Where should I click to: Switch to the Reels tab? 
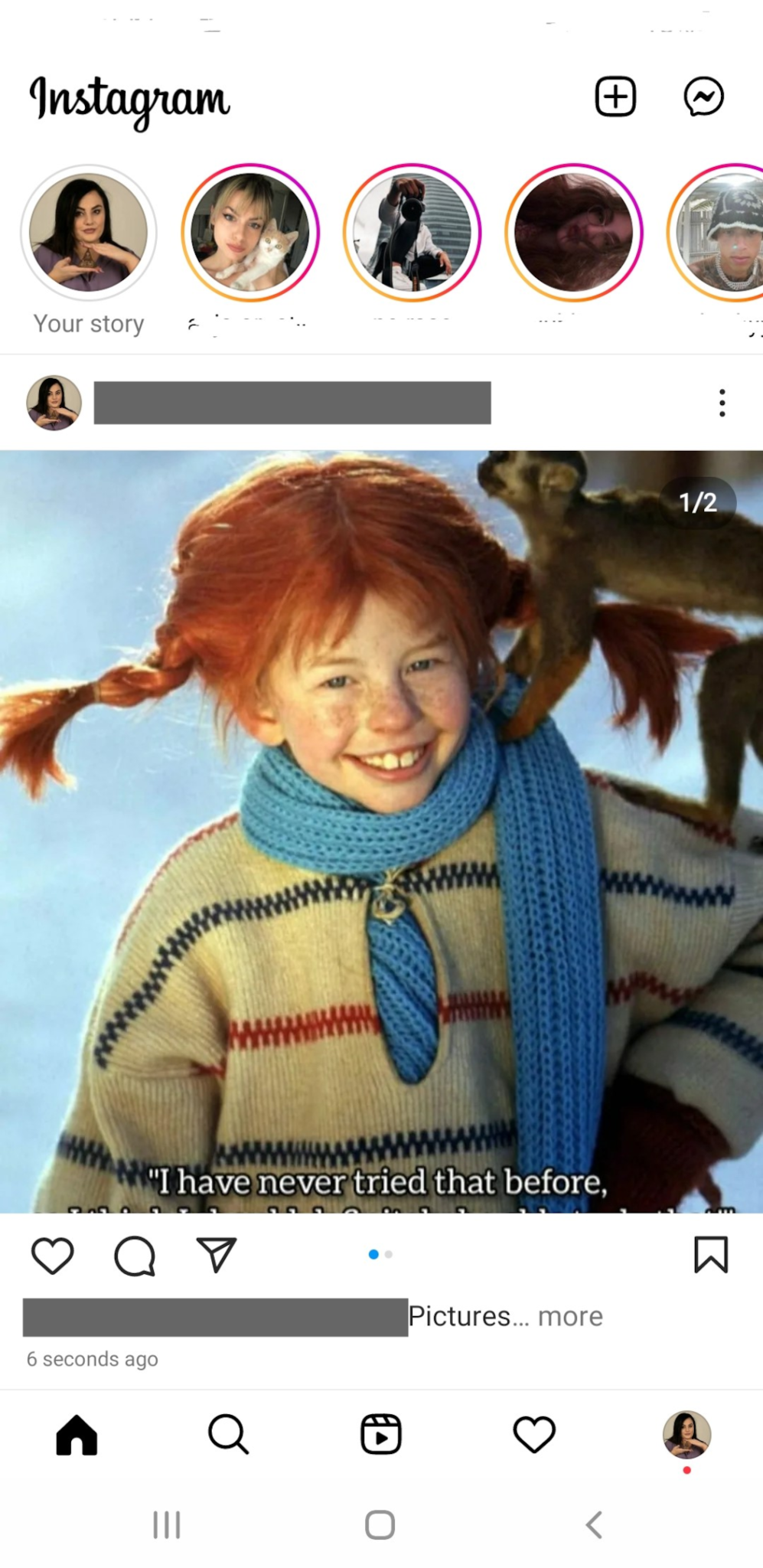point(381,1434)
